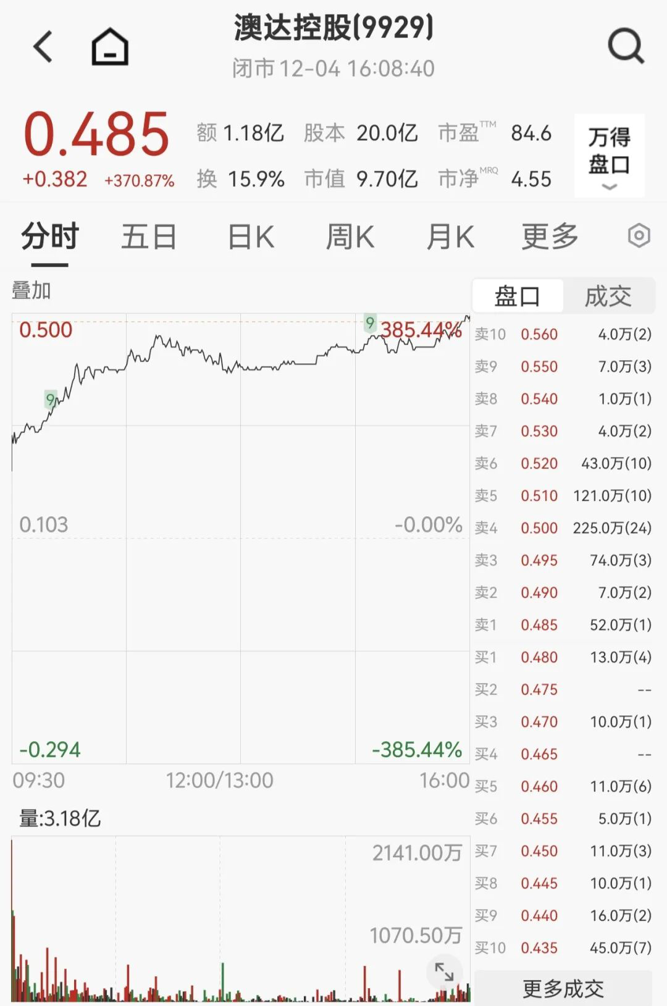Screen dimensions: 667x1006
Task: Open the 更多 chart options tab
Action: (x=550, y=237)
